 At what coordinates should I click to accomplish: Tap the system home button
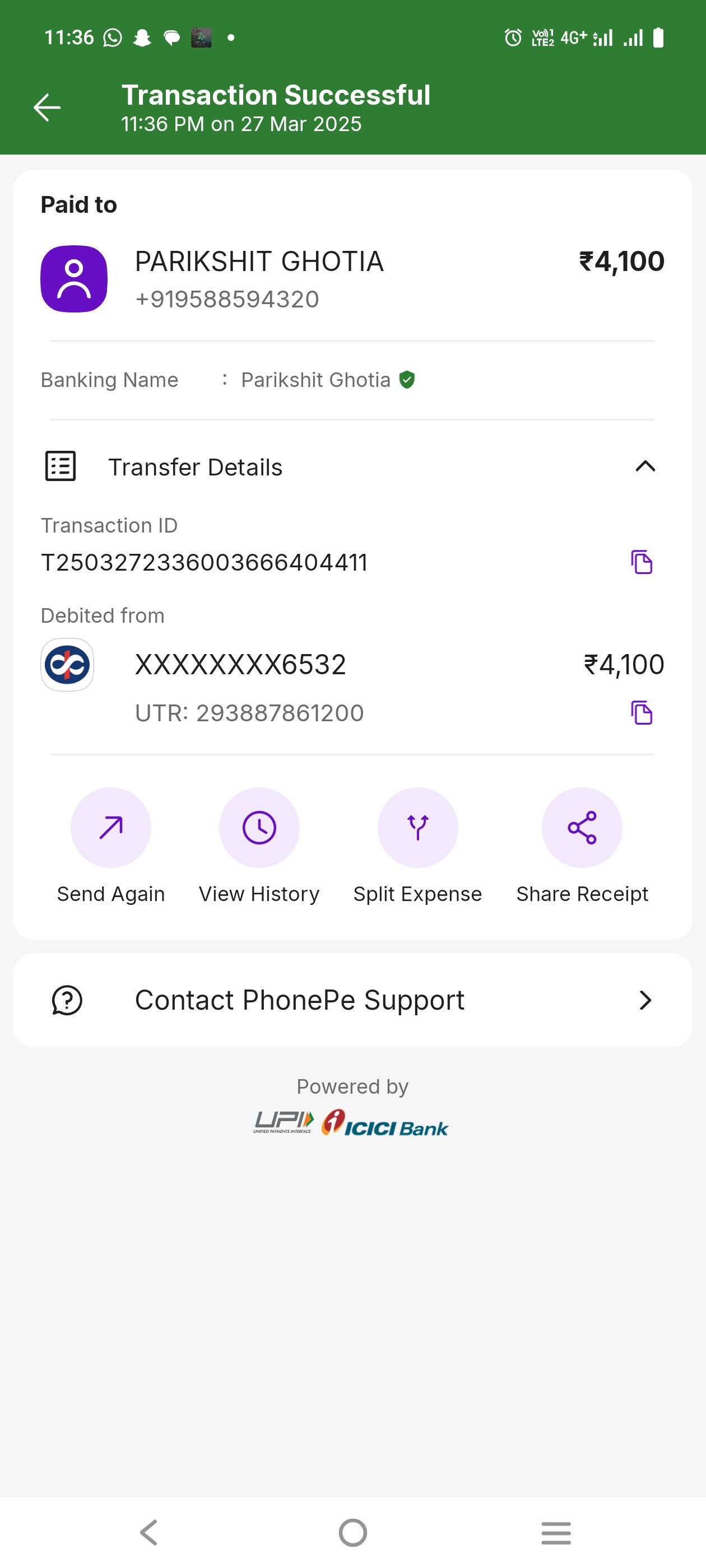pyautogui.click(x=352, y=1533)
